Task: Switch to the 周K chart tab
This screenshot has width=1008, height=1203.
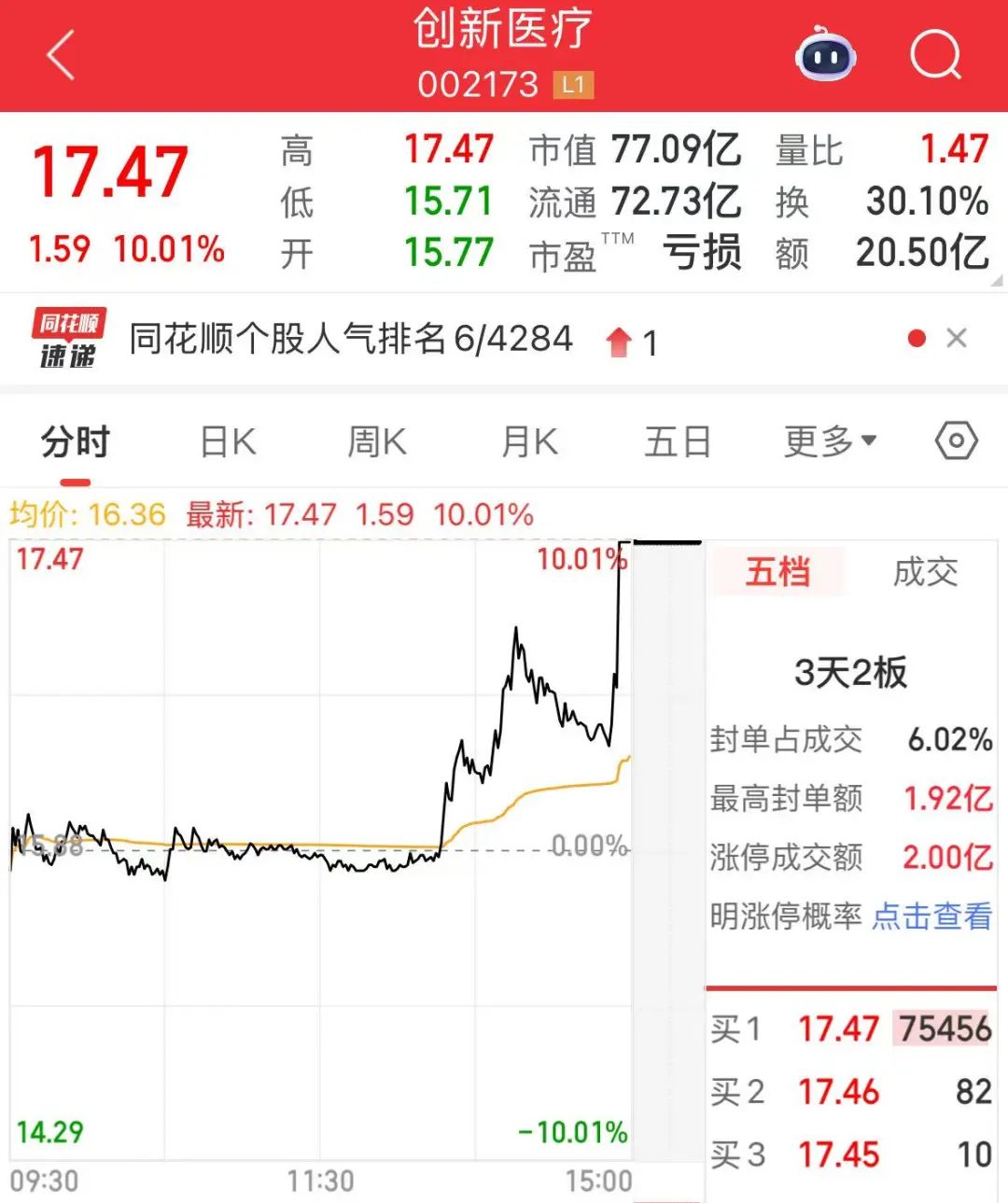Action: tap(377, 441)
